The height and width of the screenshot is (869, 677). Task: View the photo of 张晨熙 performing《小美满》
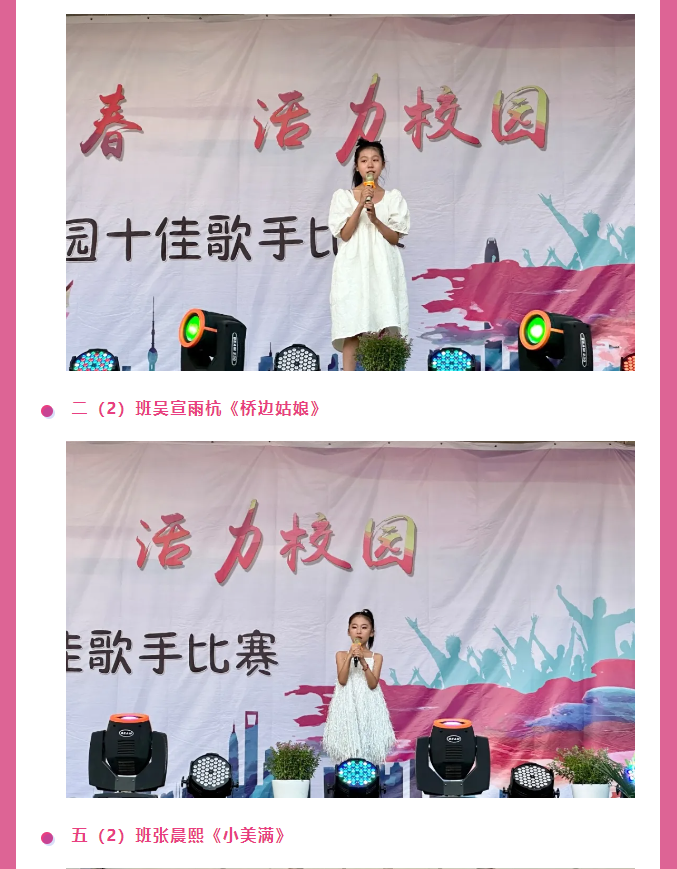(x=350, y=619)
